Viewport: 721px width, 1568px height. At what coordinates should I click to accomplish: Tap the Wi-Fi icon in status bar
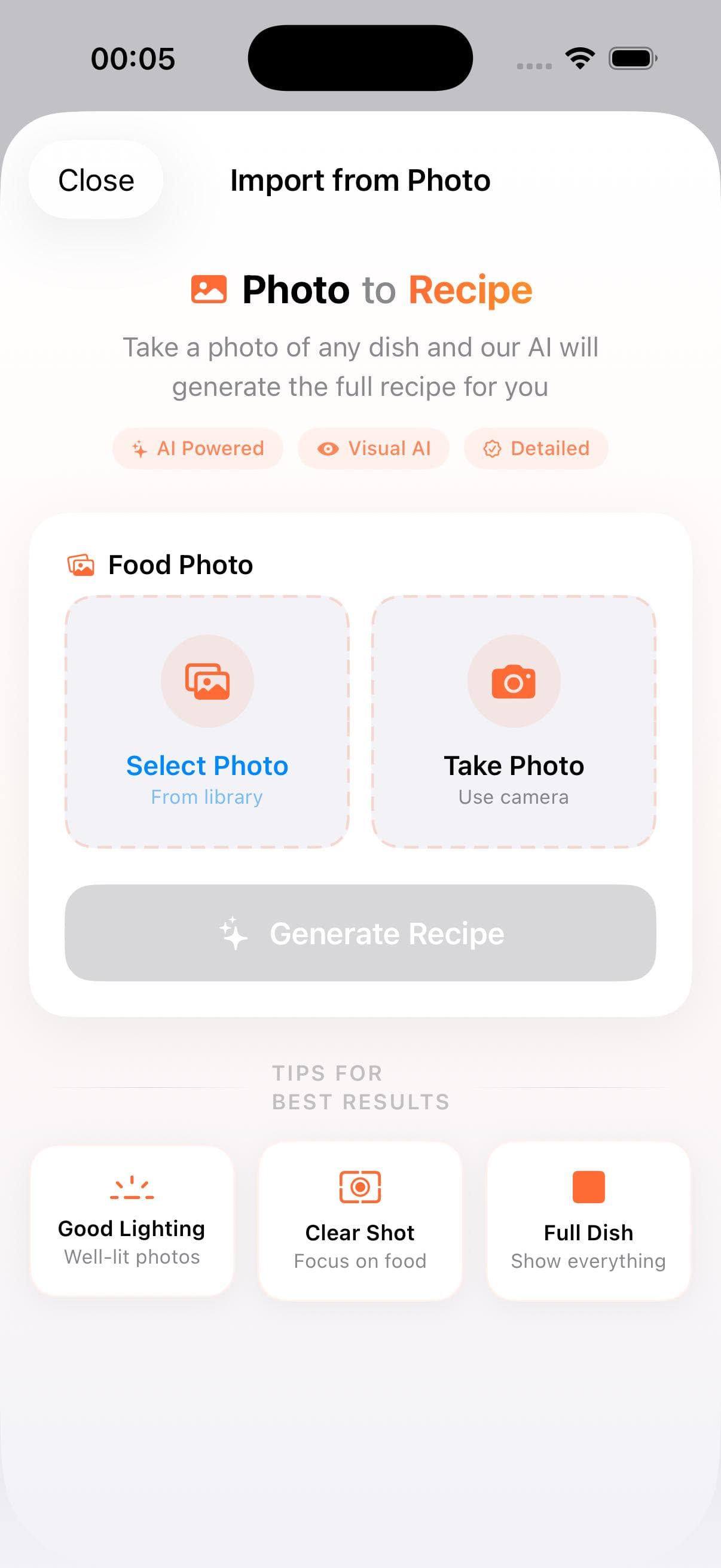pyautogui.click(x=579, y=57)
